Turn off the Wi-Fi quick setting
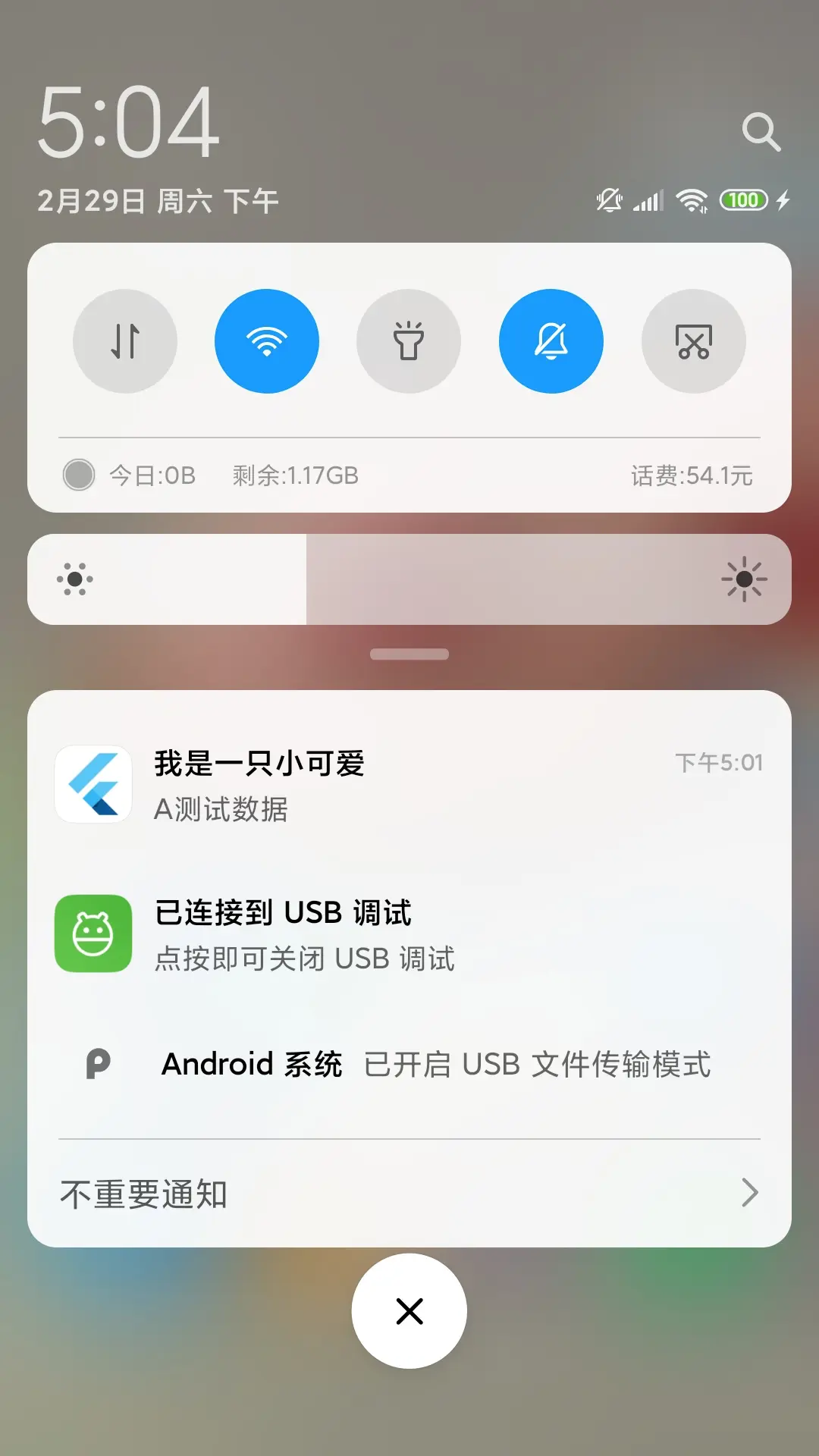The image size is (819, 1456). point(267,341)
